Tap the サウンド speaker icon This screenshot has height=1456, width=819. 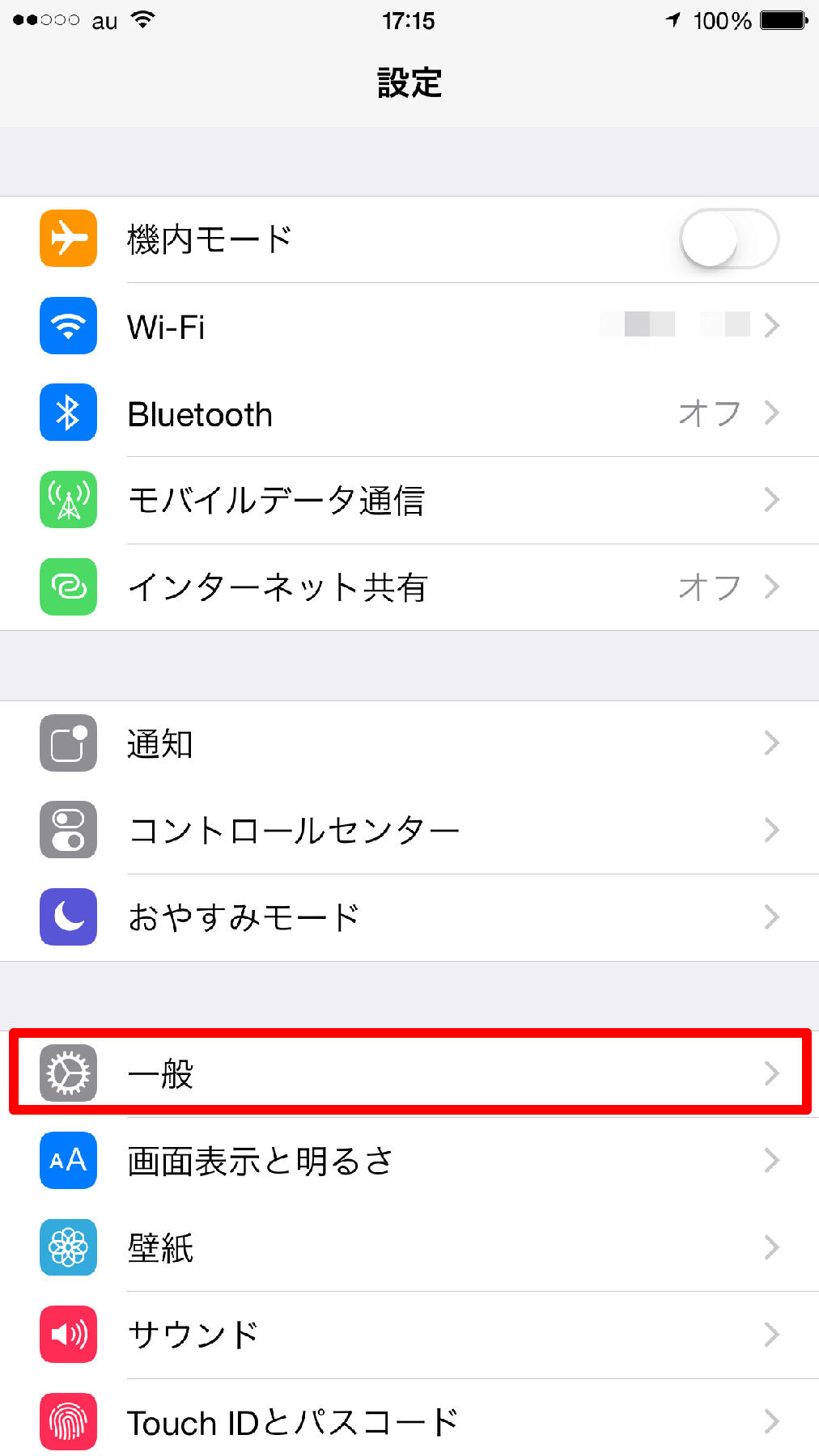pyautogui.click(x=68, y=1335)
